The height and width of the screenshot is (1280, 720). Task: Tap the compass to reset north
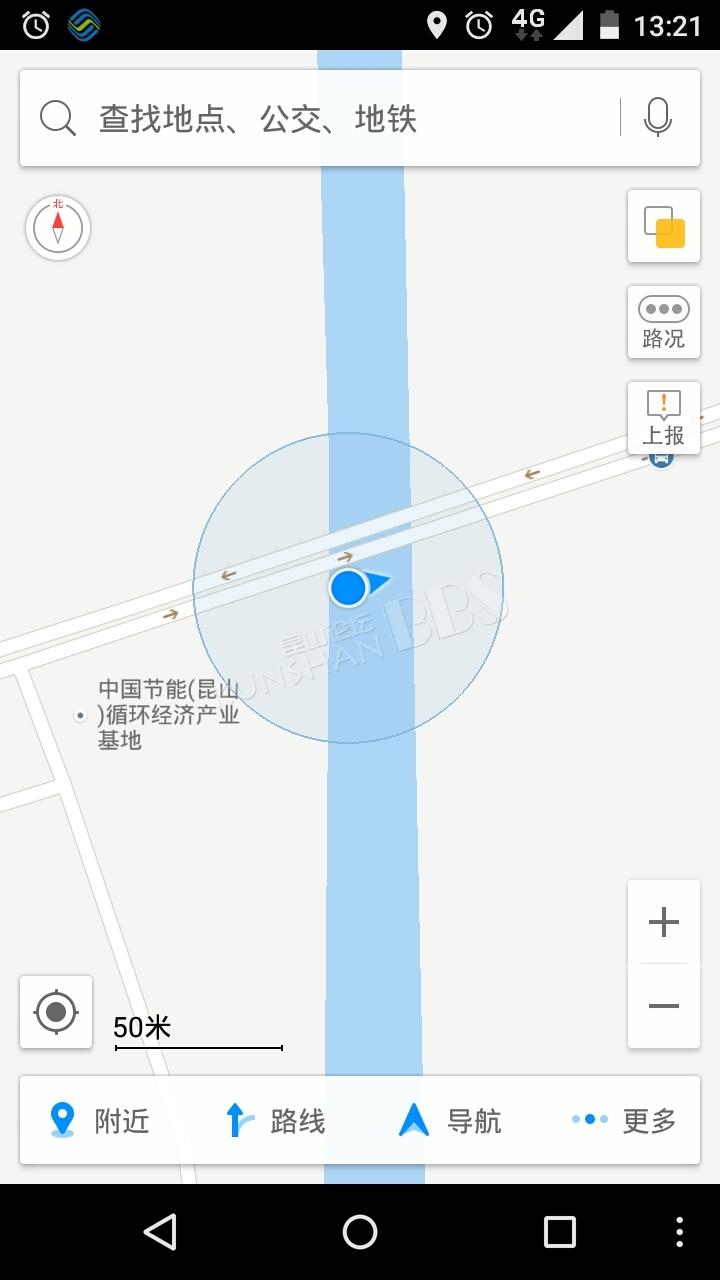(58, 228)
